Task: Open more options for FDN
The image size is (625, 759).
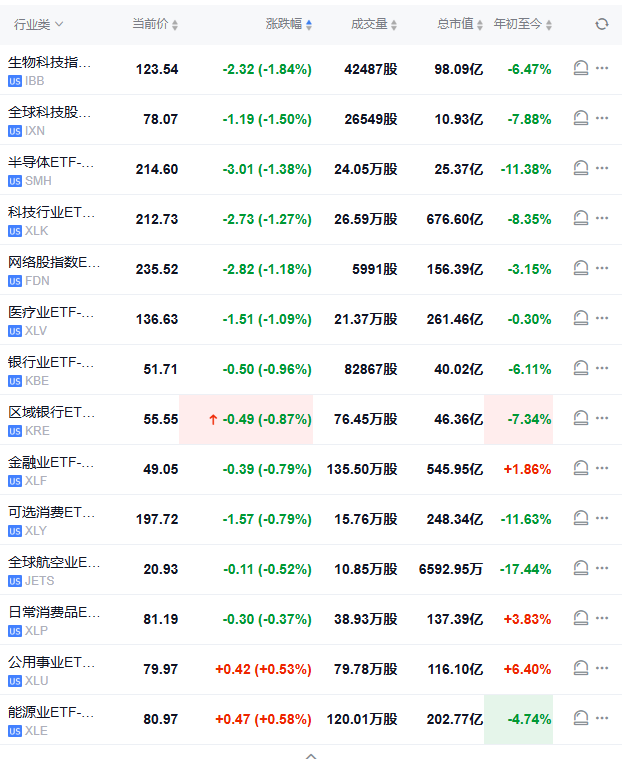Action: pyautogui.click(x=602, y=269)
